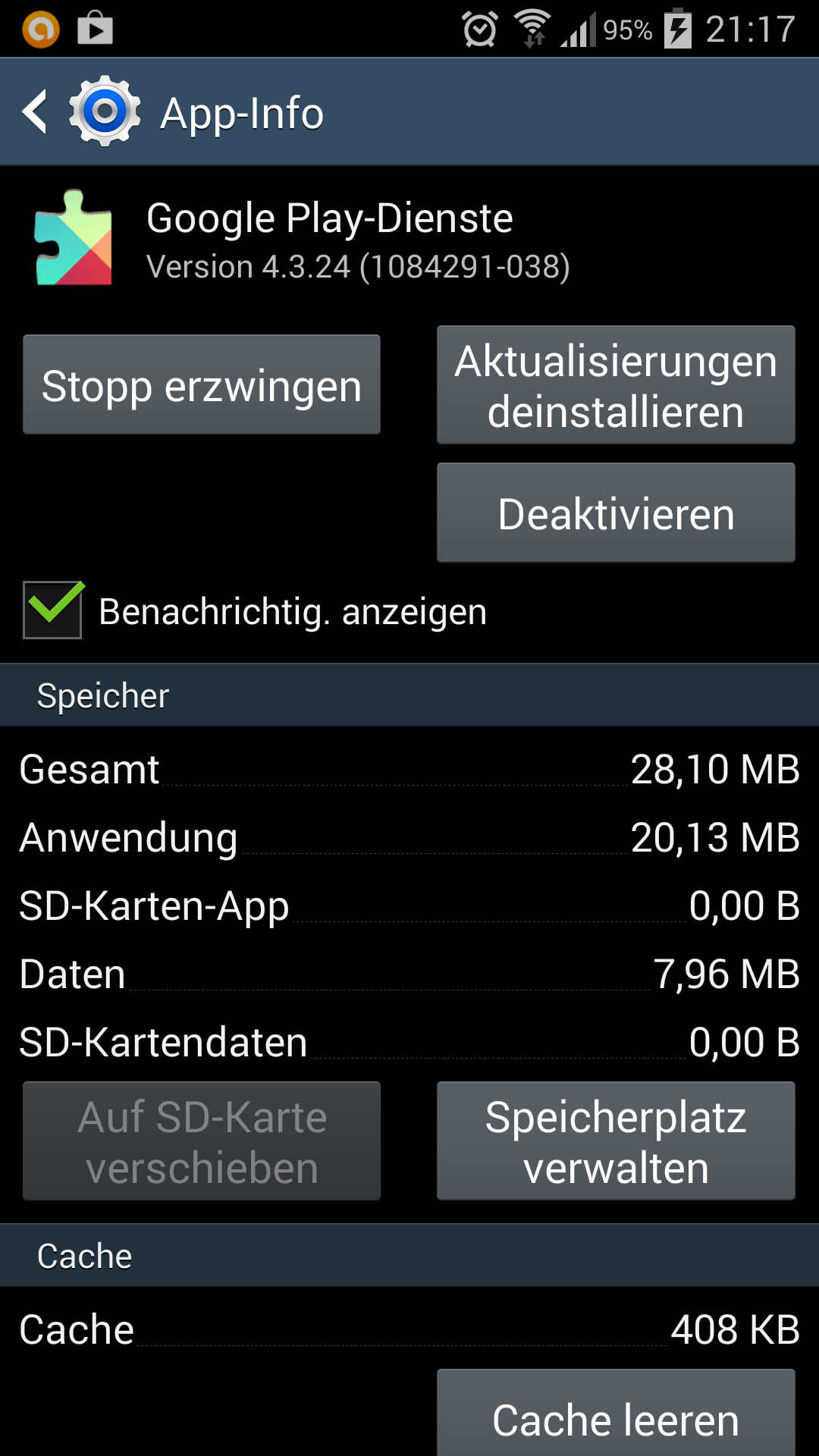Open Speicherplatz verwalten
This screenshot has height=1456, width=819.
click(616, 1141)
